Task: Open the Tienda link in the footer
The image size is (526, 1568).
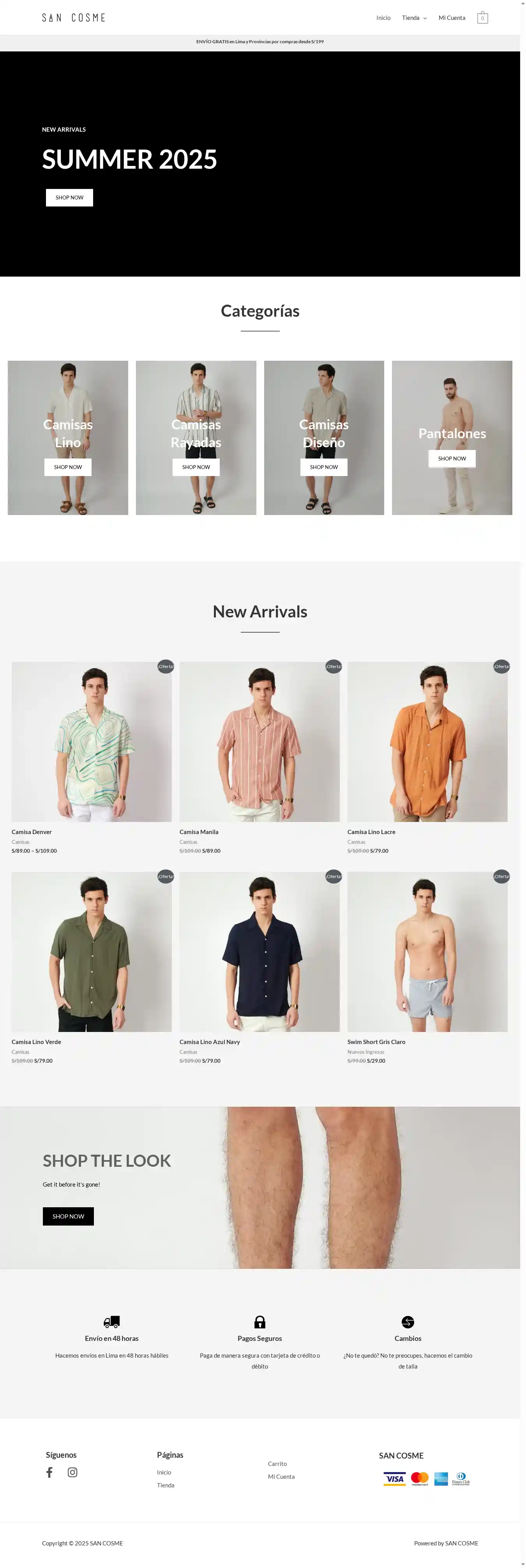Action: pyautogui.click(x=166, y=1485)
